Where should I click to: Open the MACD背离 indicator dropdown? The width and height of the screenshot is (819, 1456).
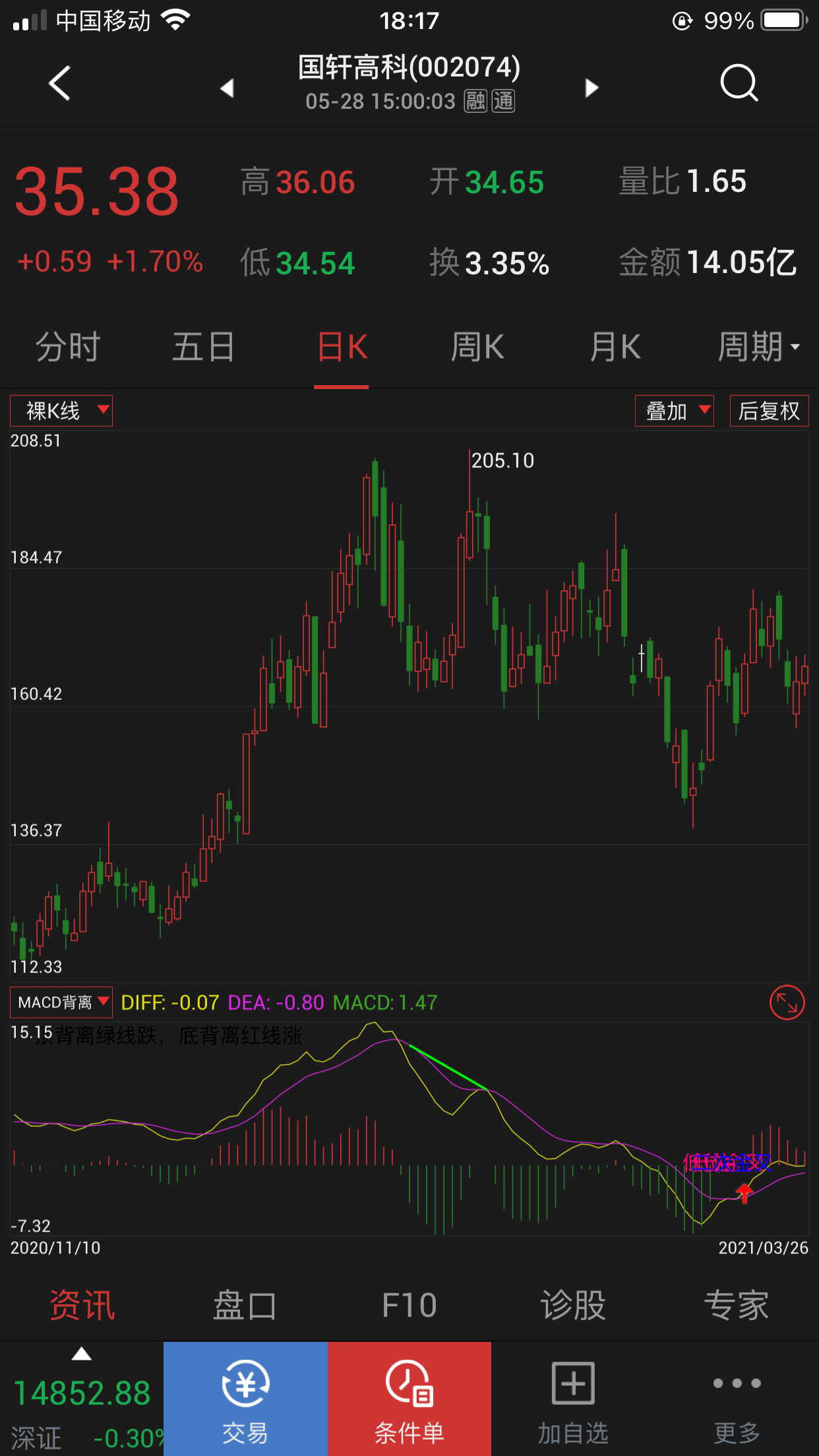[61, 1002]
